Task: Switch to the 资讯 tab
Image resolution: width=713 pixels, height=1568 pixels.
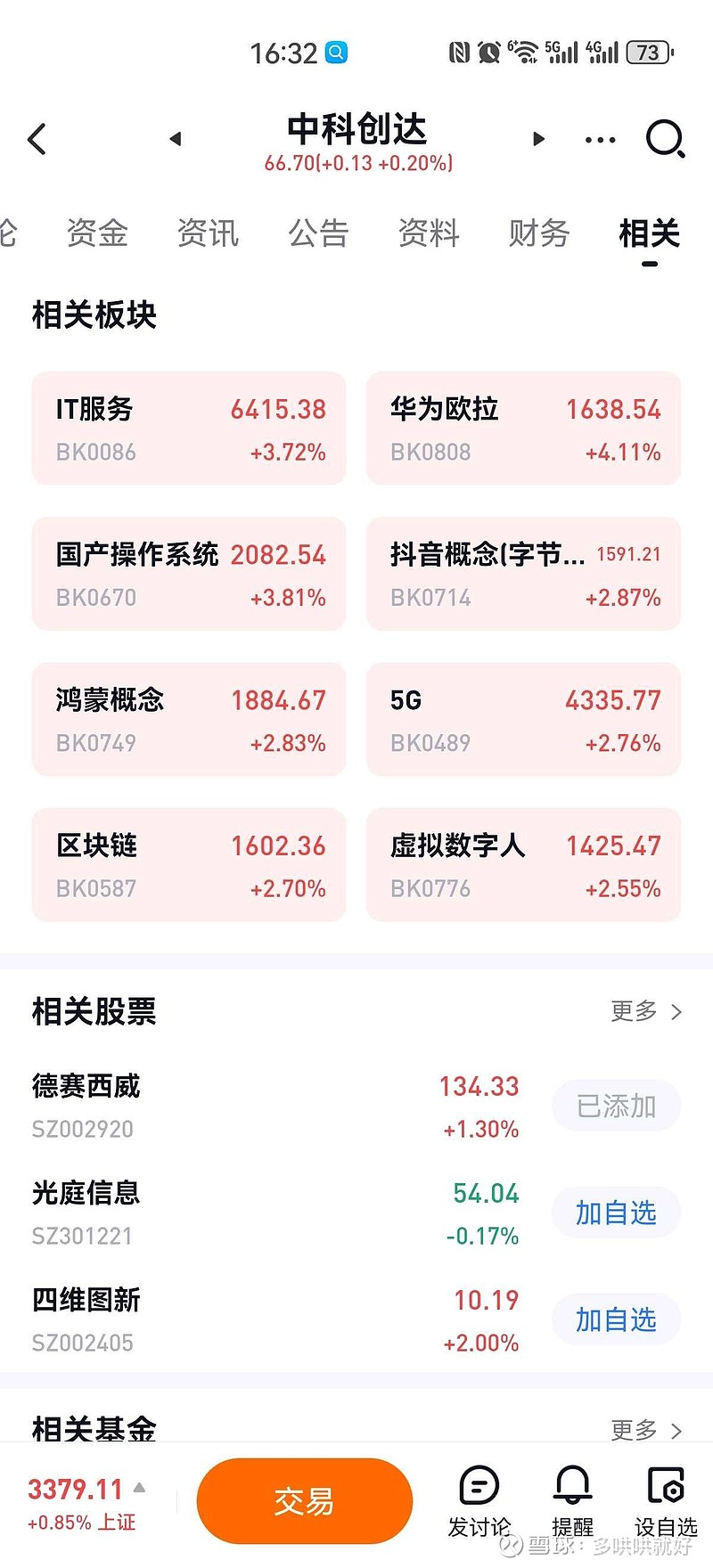Action: (x=208, y=233)
